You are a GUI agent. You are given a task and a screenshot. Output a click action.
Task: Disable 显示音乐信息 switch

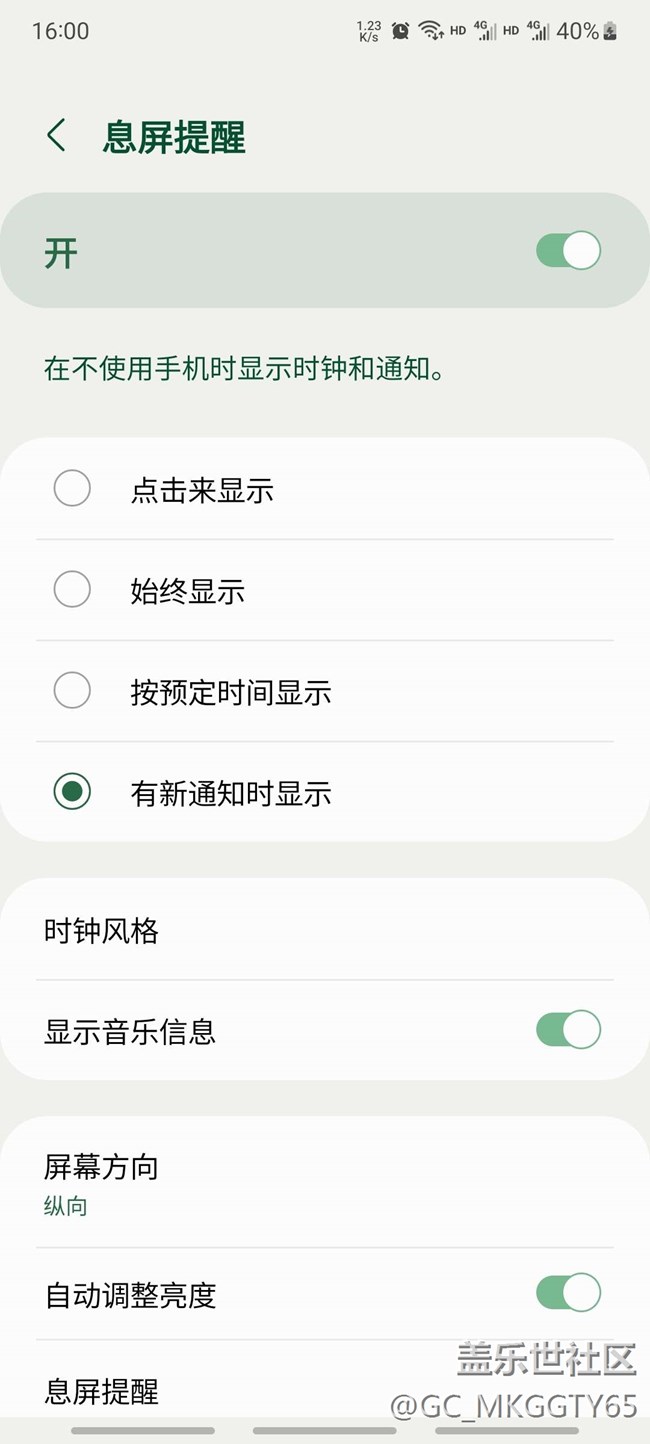click(568, 1030)
